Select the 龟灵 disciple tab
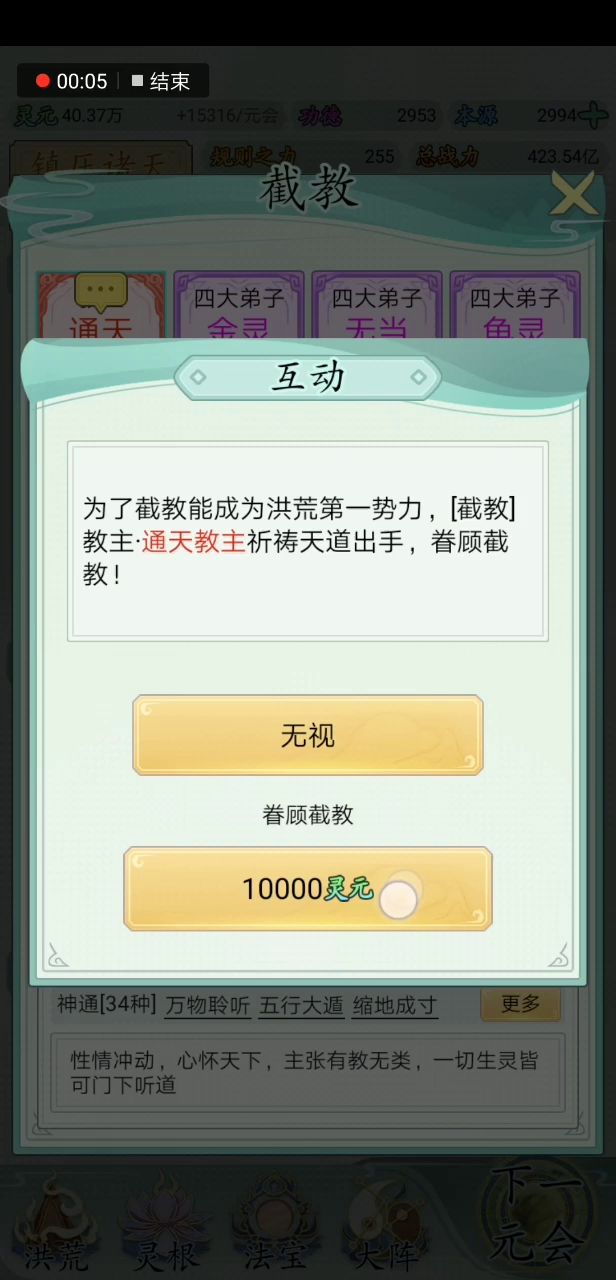Image resolution: width=616 pixels, height=1280 pixels. click(514, 308)
